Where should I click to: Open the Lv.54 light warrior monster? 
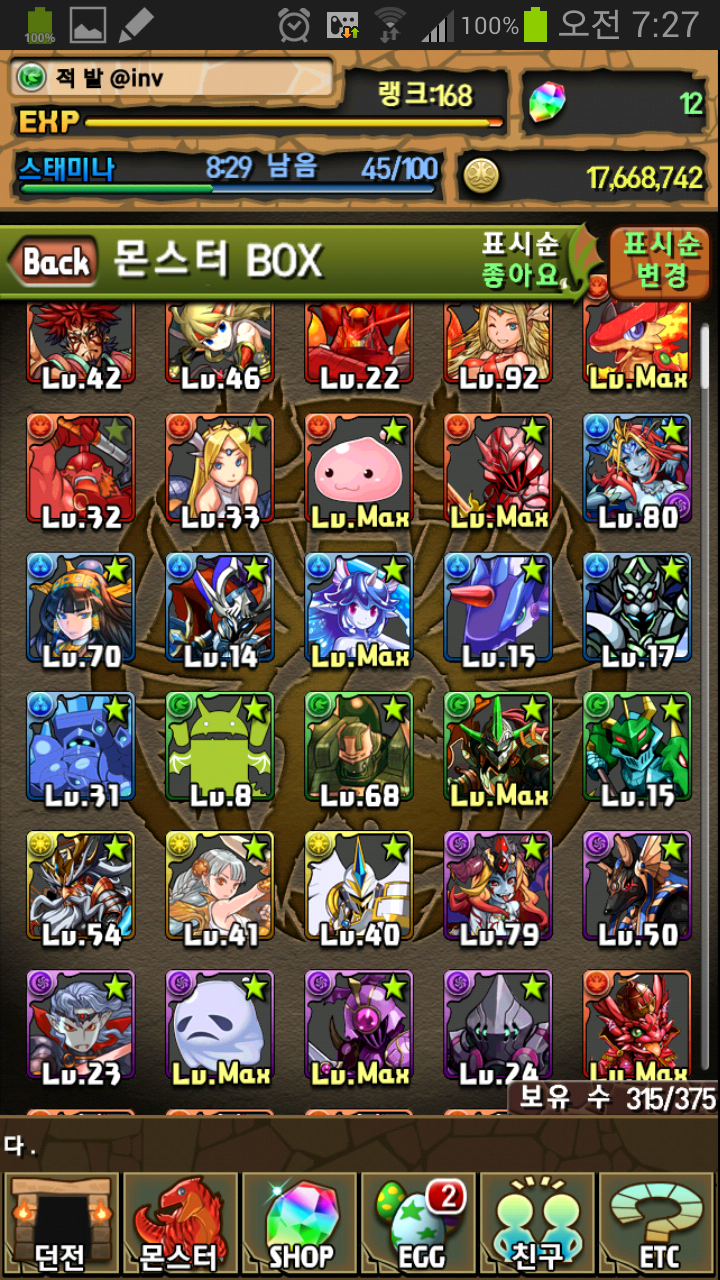(x=80, y=886)
